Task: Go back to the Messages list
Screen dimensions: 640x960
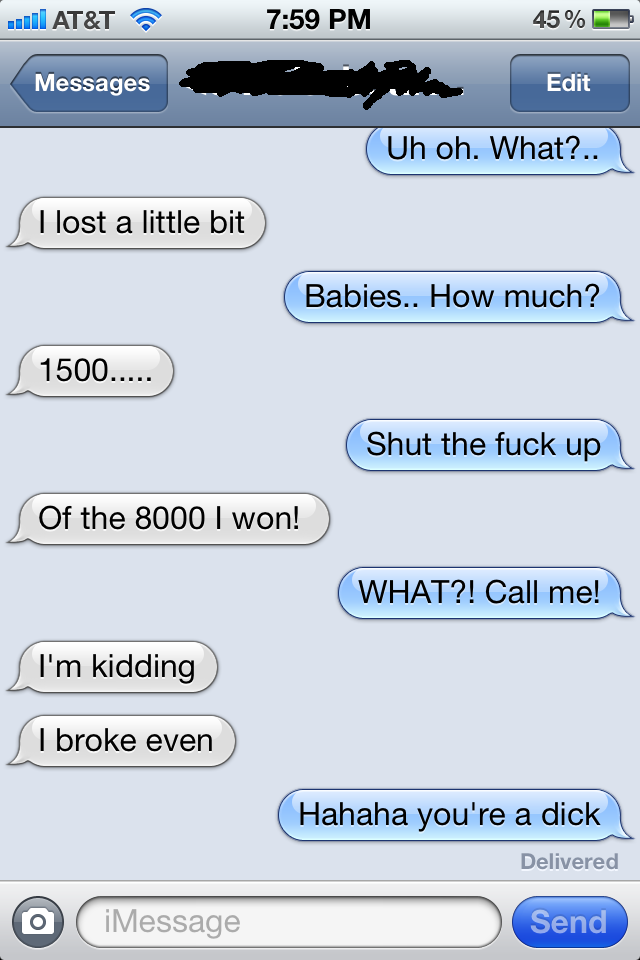Action: (90, 84)
